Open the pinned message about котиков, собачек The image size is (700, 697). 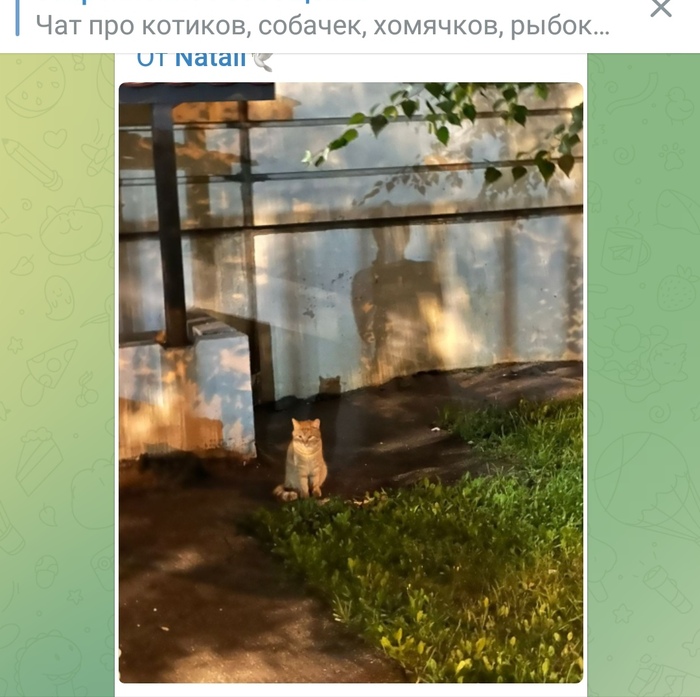pyautogui.click(x=322, y=25)
